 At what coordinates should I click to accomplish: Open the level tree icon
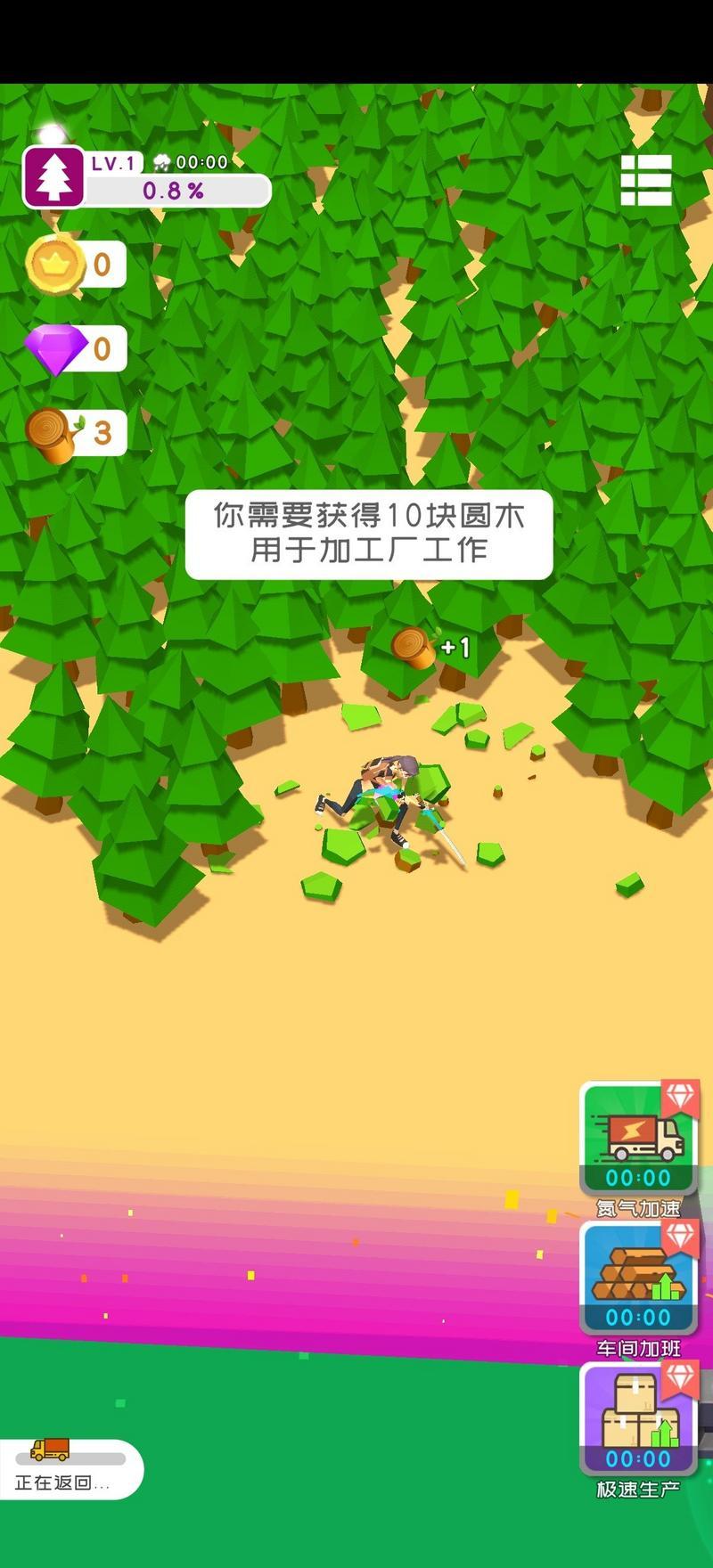[x=54, y=177]
